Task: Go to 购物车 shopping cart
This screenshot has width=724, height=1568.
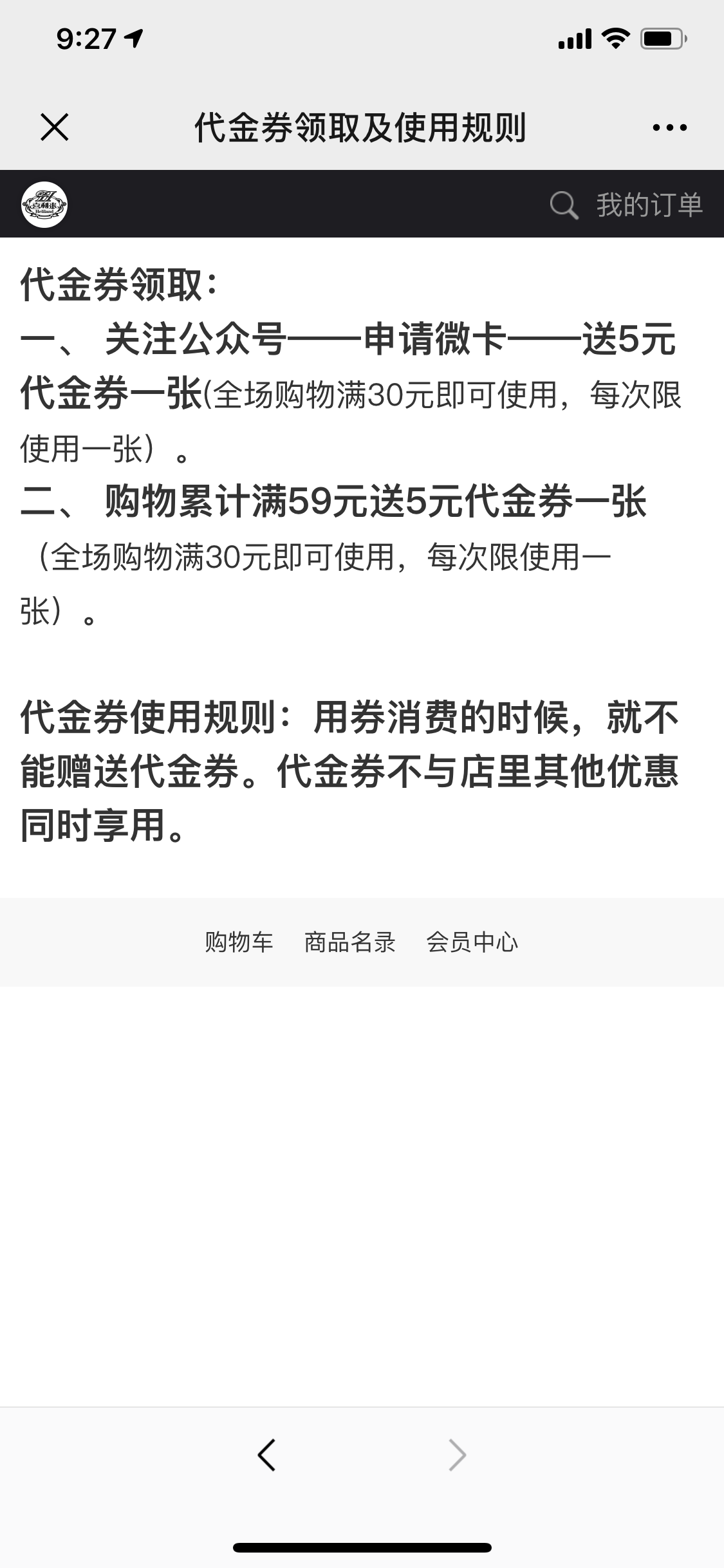Action: pyautogui.click(x=239, y=942)
